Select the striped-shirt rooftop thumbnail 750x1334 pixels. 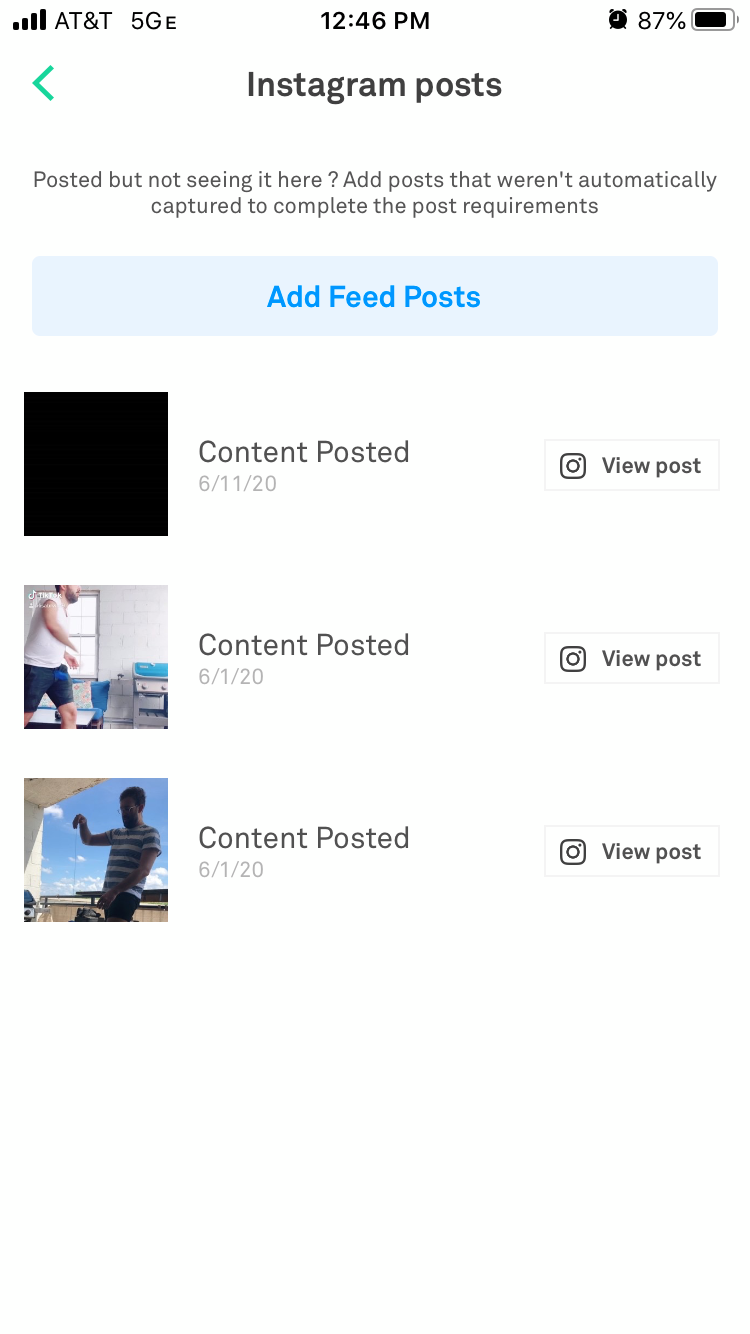click(95, 849)
